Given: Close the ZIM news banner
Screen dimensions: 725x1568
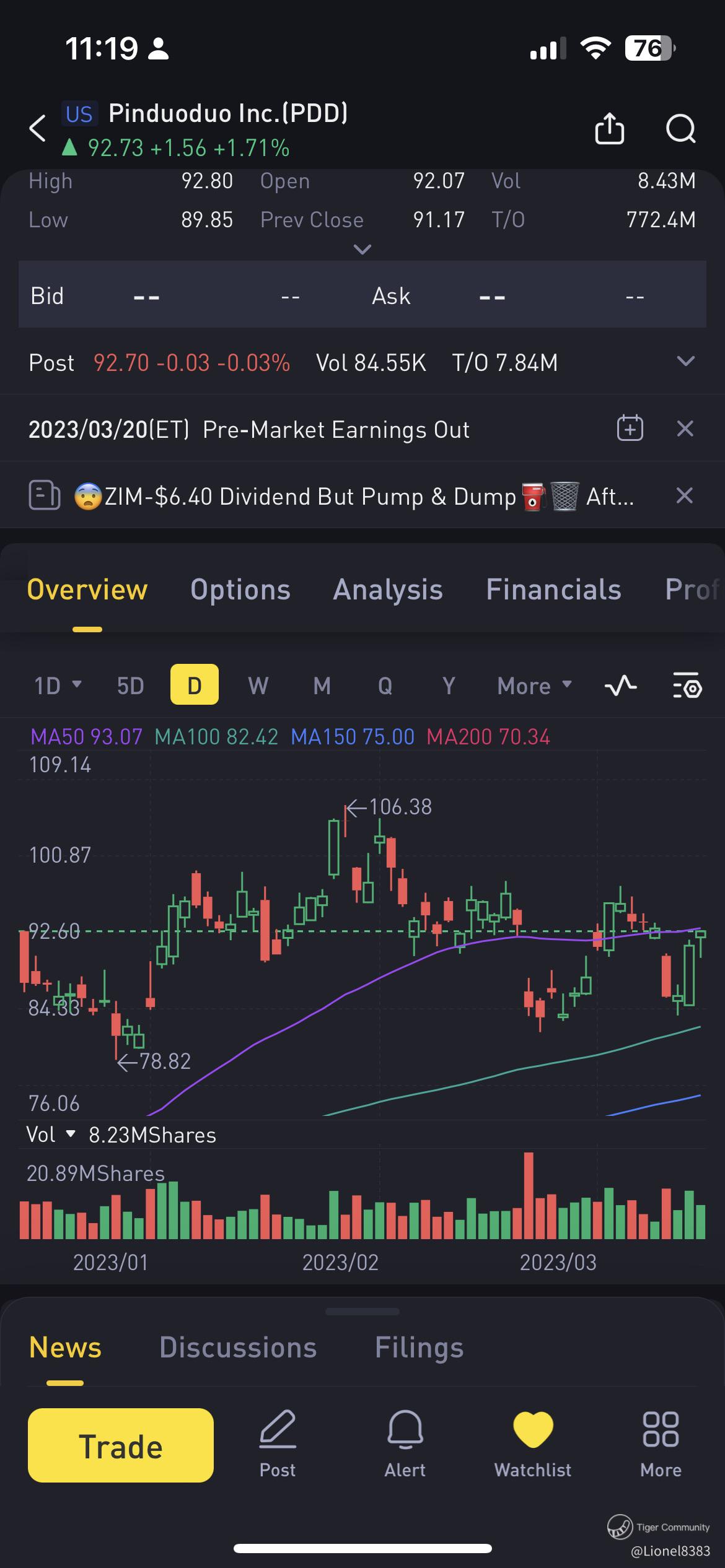Looking at the screenshot, I should (x=684, y=495).
